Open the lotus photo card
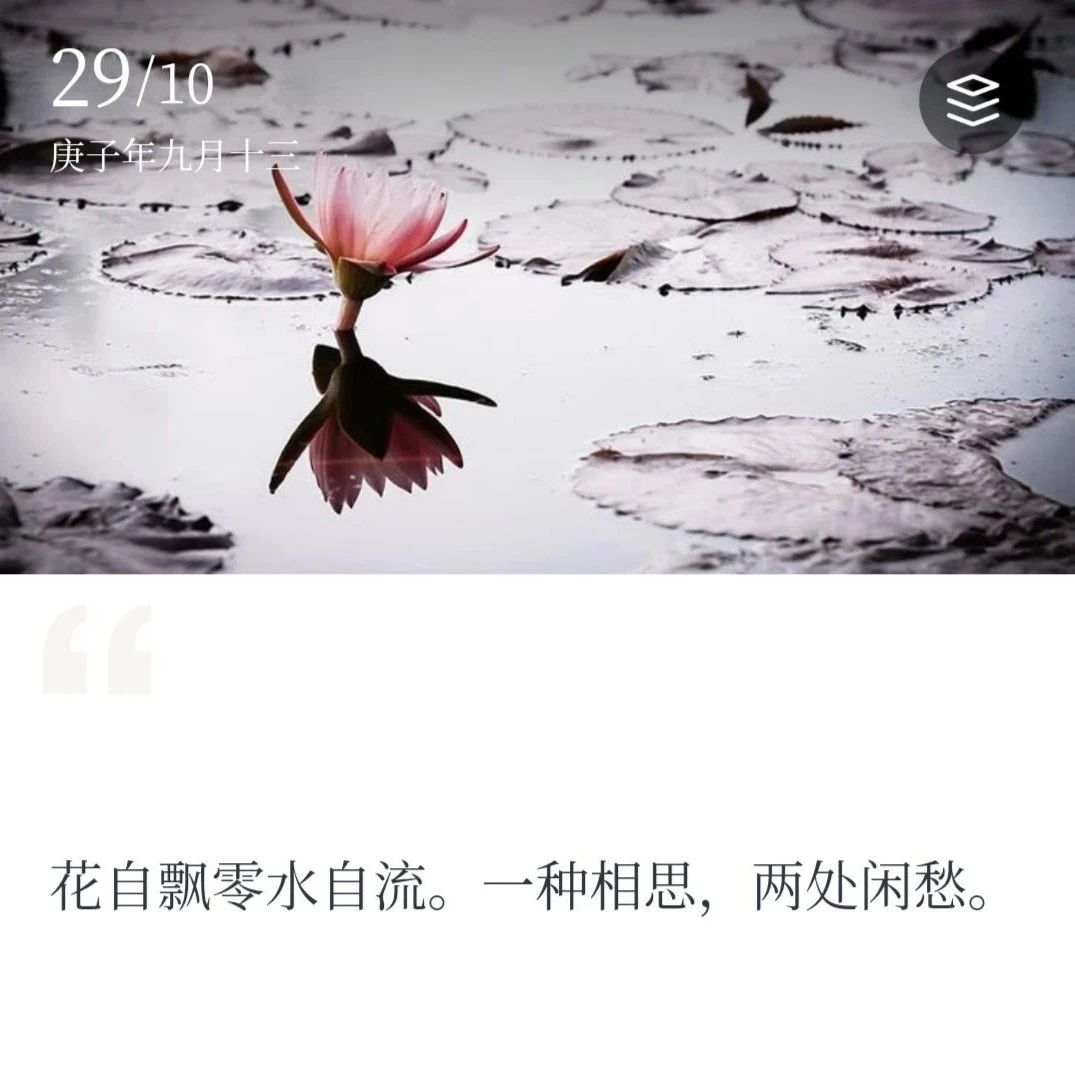This screenshot has height=1076, width=1075. pos(537,287)
